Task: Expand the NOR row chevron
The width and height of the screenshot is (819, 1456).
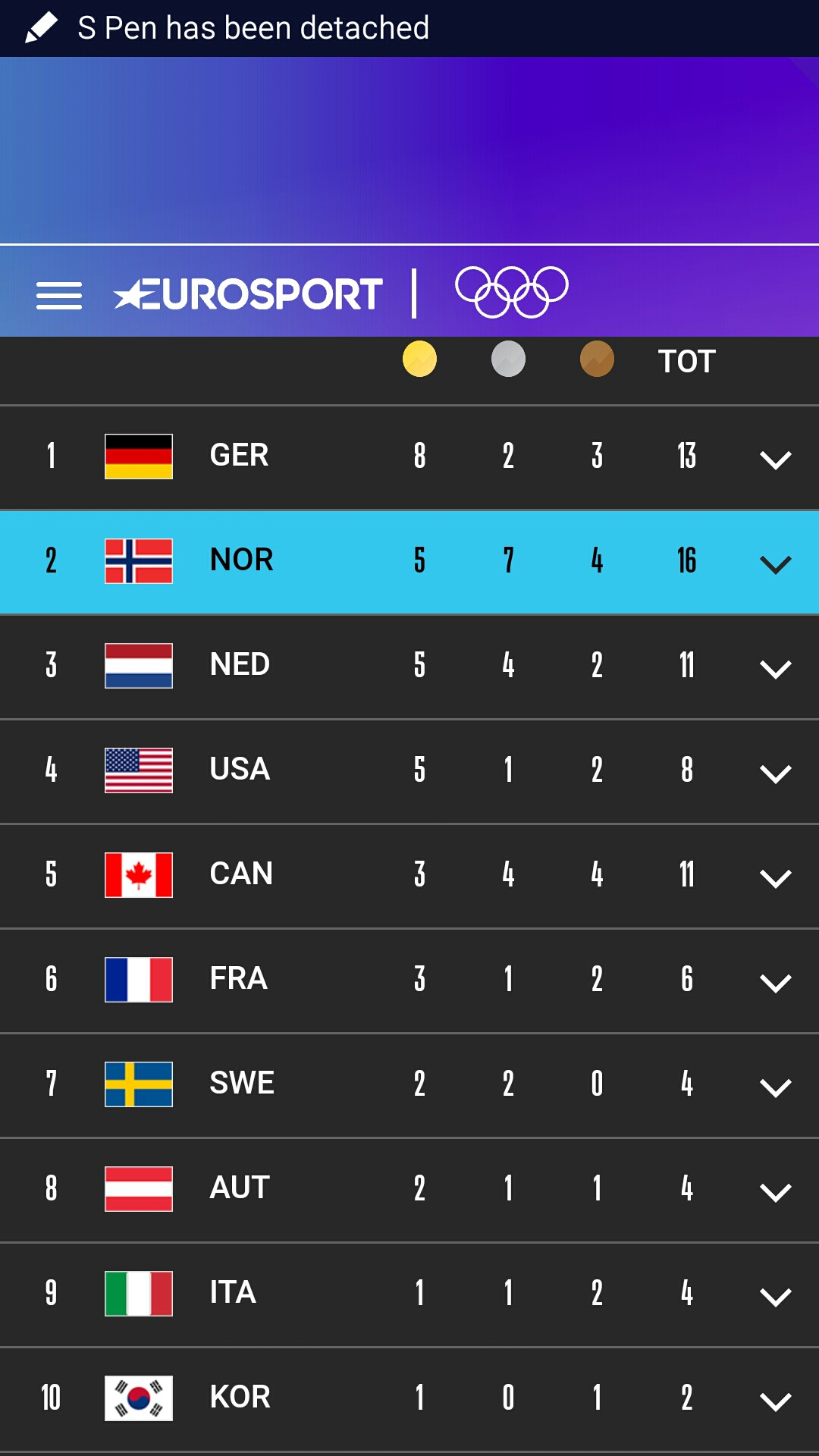Action: [x=775, y=564]
